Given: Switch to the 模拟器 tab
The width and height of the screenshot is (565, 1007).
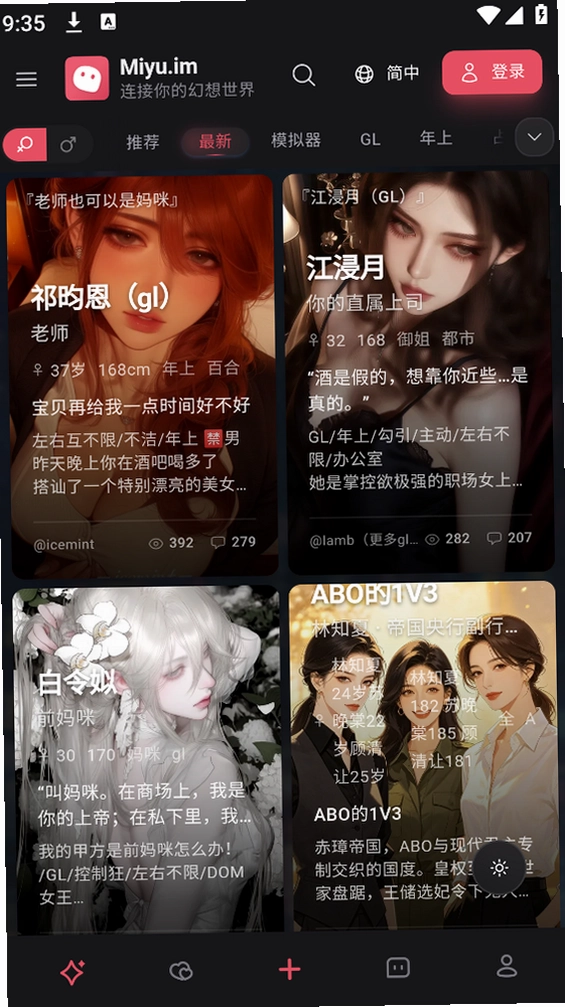Looking at the screenshot, I should [x=296, y=140].
